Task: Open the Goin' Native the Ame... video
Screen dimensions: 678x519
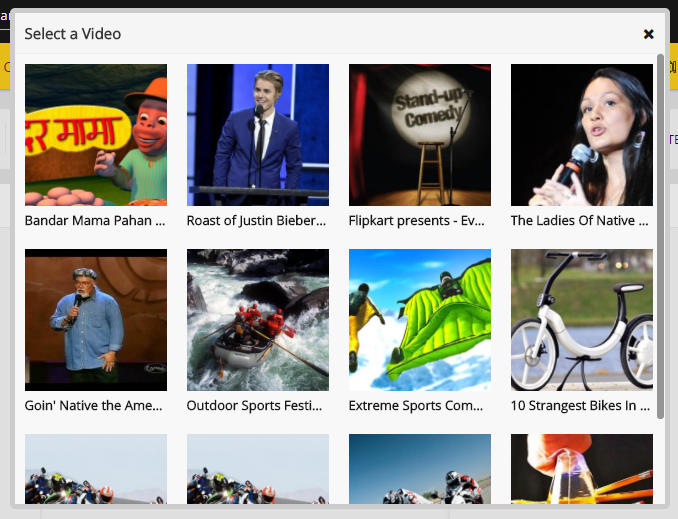Action: point(96,320)
